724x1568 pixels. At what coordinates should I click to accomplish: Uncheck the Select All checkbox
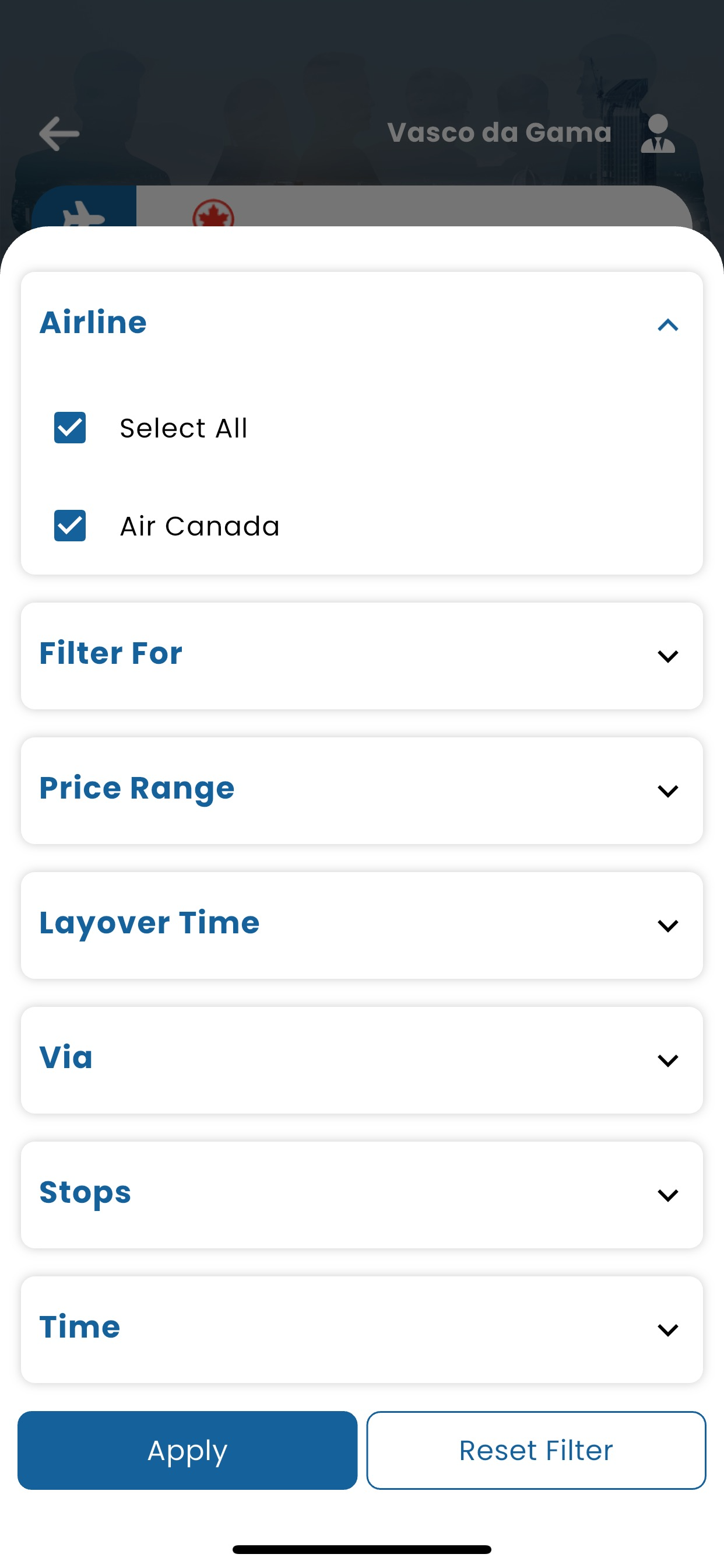[70, 428]
